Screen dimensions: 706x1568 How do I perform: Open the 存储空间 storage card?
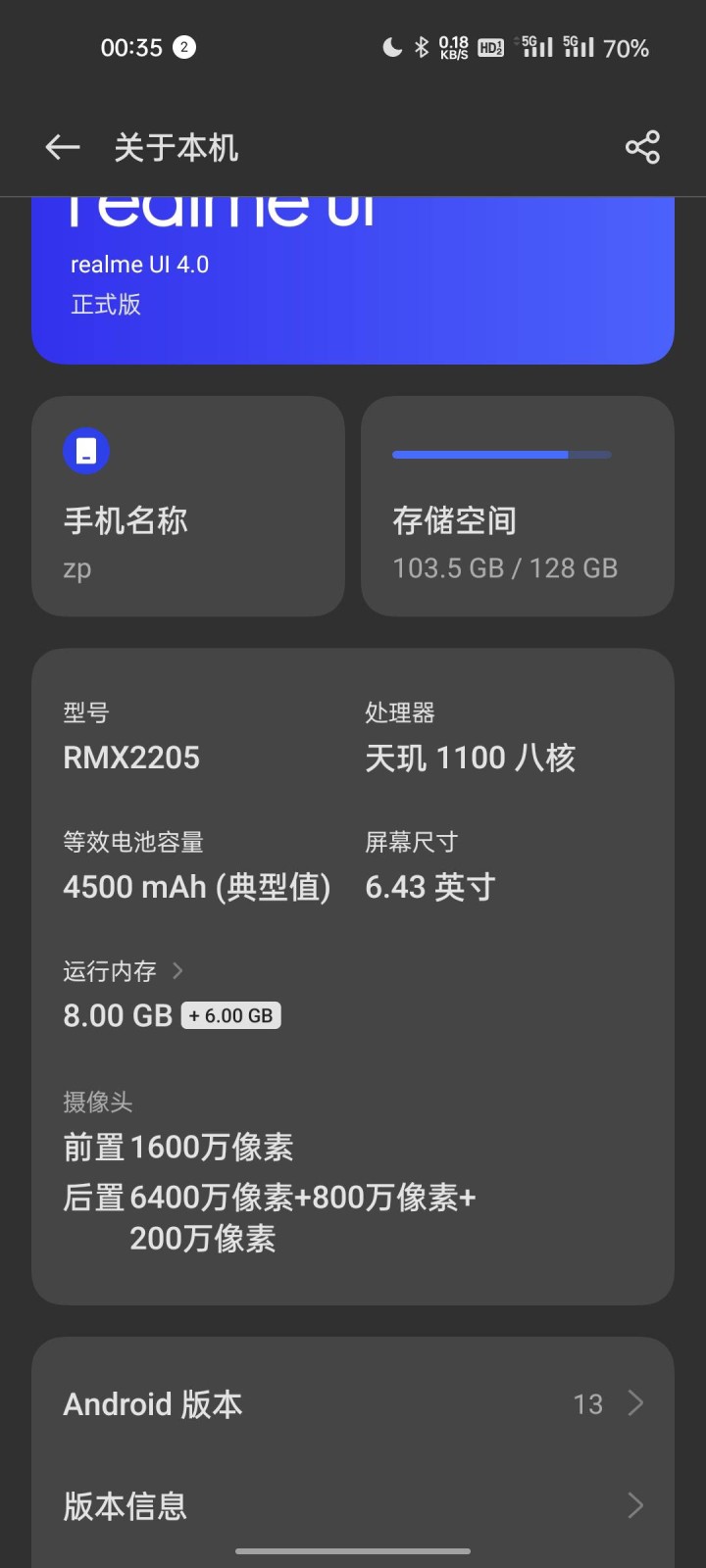[x=518, y=507]
